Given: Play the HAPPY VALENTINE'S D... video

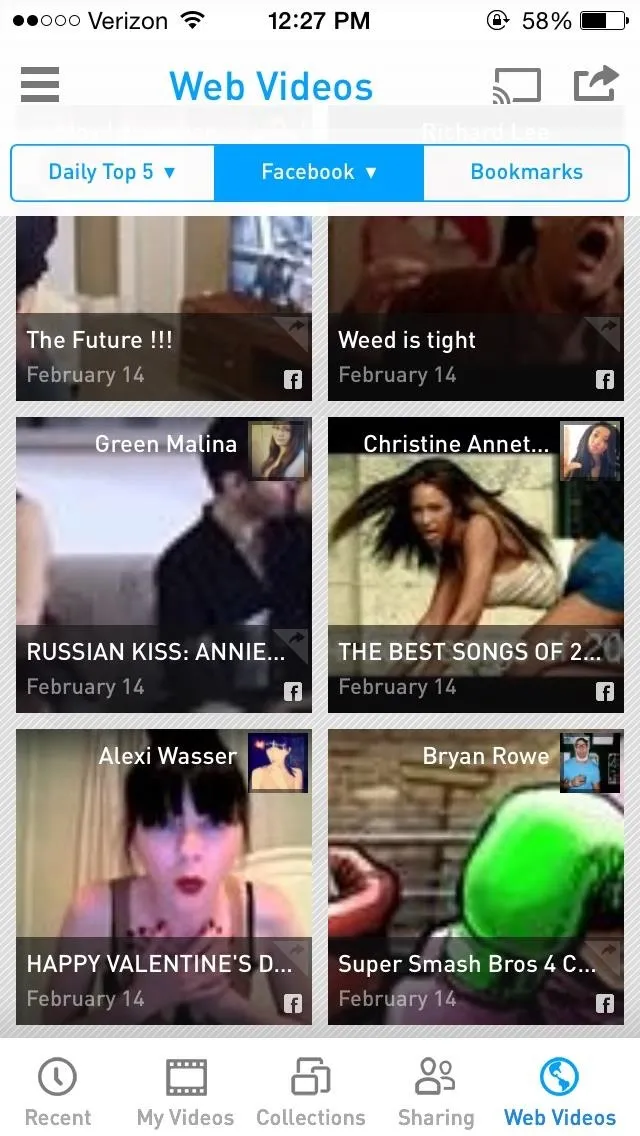Looking at the screenshot, I should point(164,877).
